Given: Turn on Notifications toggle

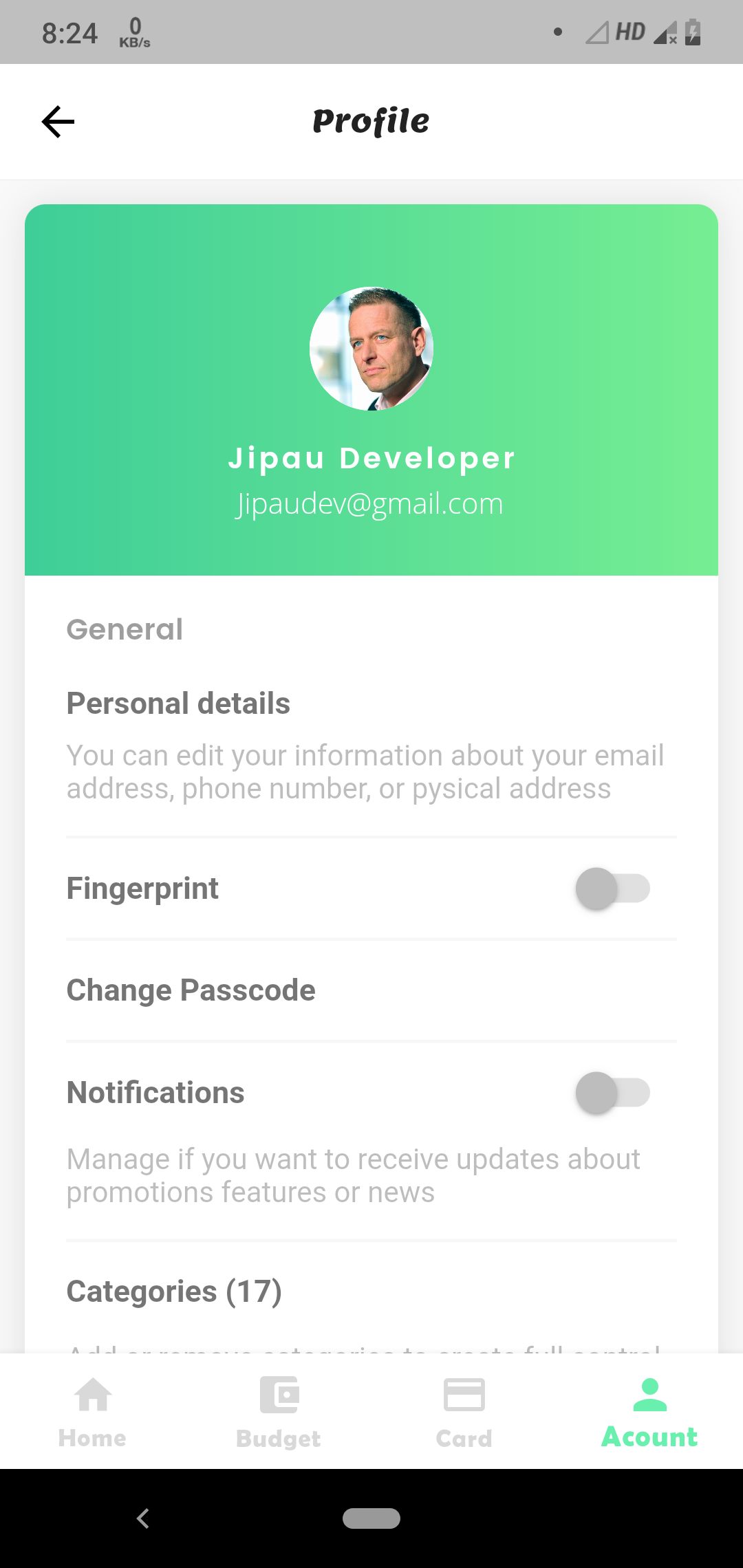Looking at the screenshot, I should click(x=612, y=1093).
